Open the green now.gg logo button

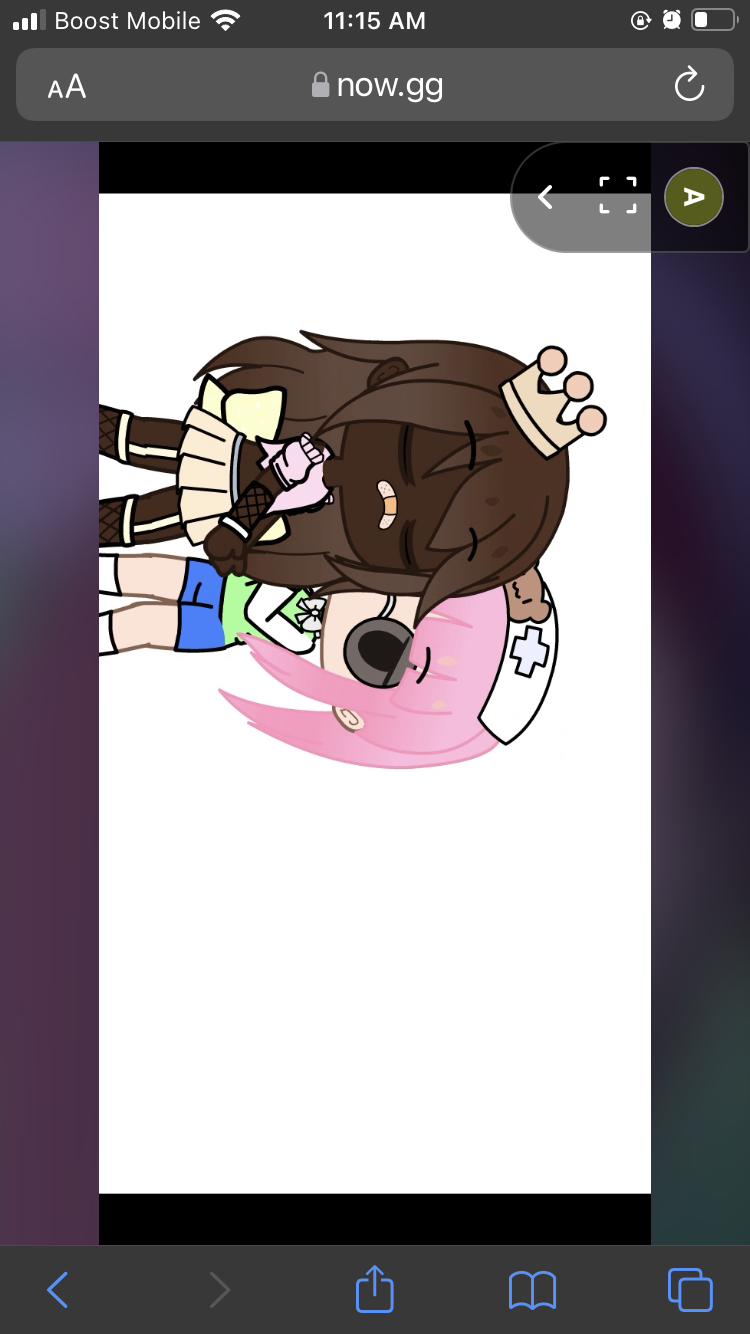[x=693, y=197]
